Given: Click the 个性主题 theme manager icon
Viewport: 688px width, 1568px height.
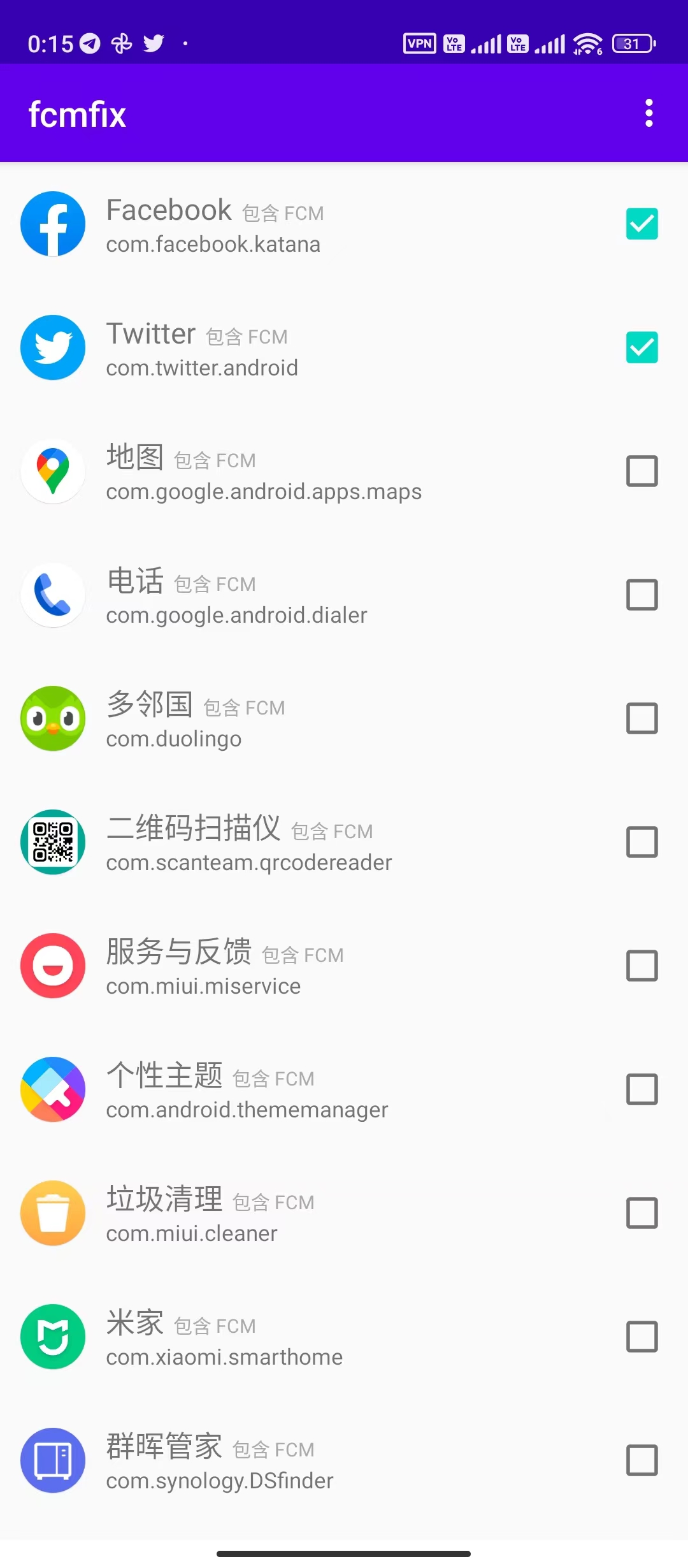Looking at the screenshot, I should pyautogui.click(x=53, y=1089).
